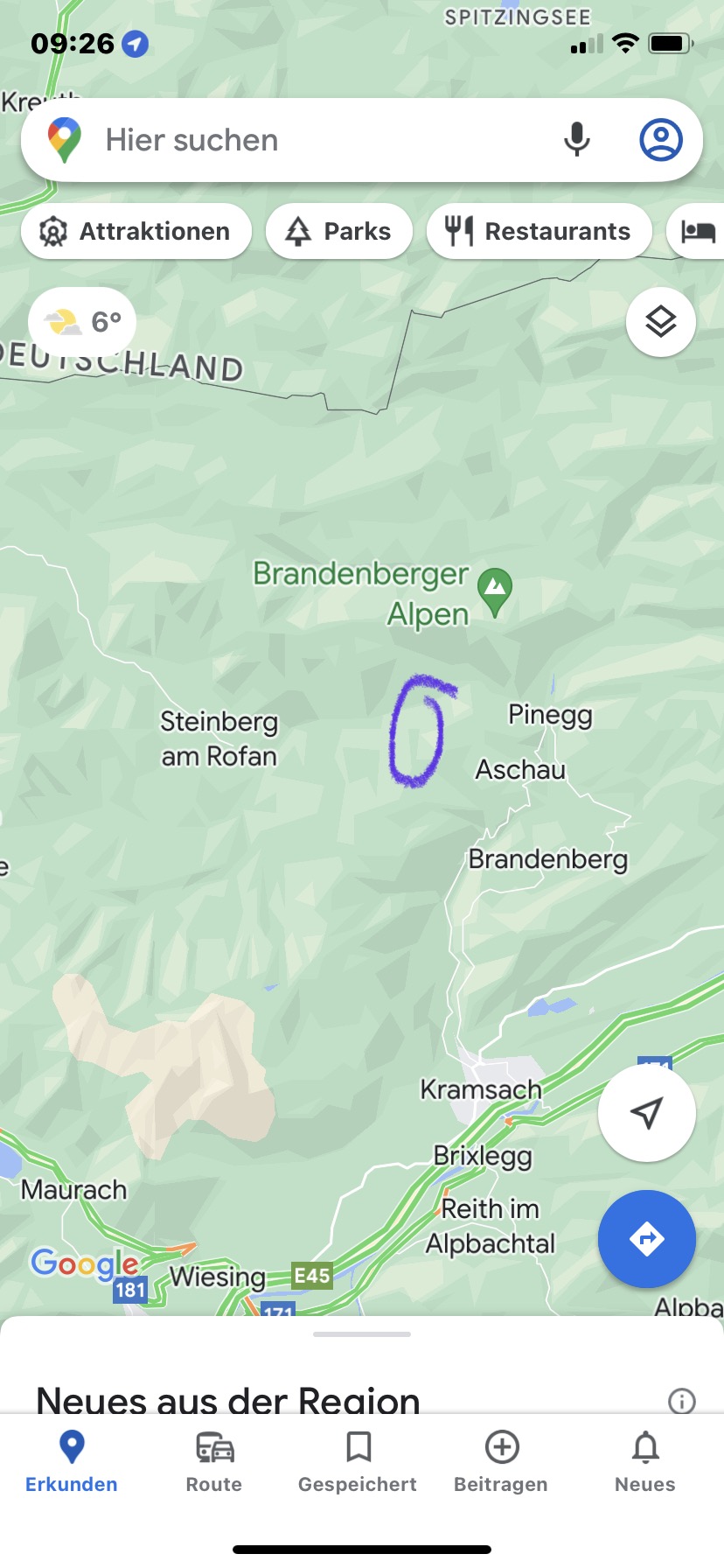Viewport: 724px width, 1568px height.
Task: Select the Attraktionen chip
Action: 136,231
